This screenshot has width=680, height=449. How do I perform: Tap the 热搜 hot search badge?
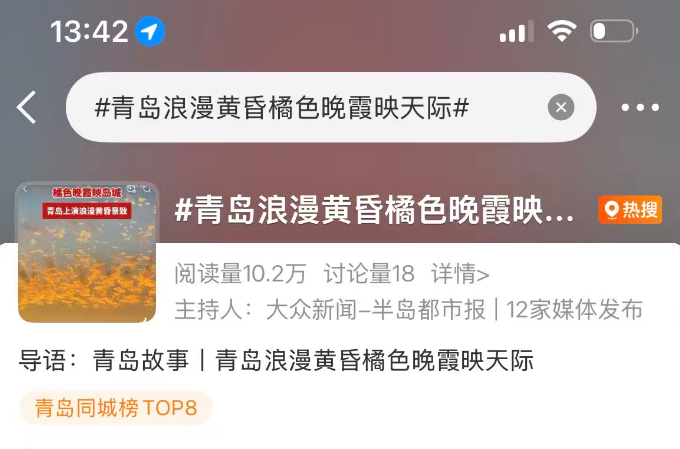click(x=630, y=210)
